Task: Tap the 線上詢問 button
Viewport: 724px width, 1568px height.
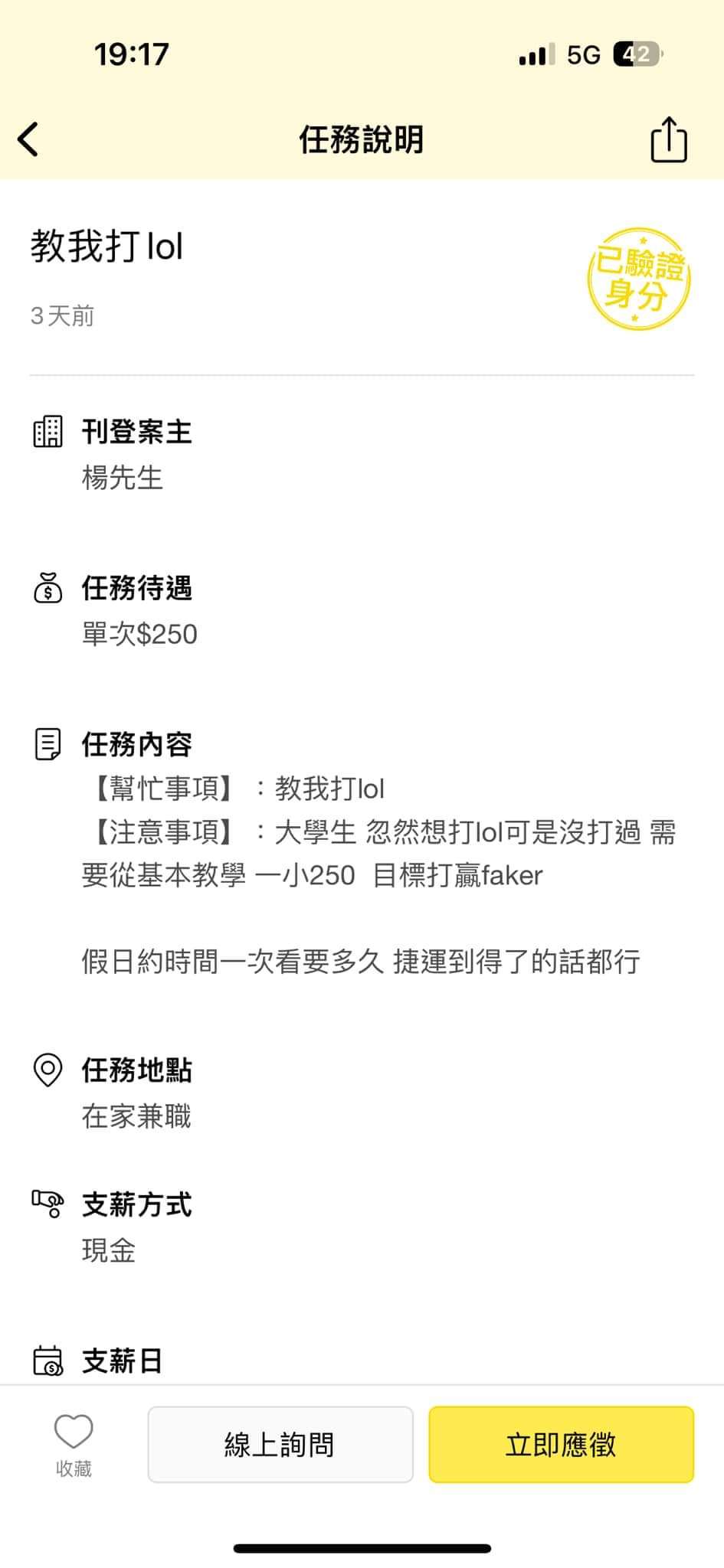Action: [x=280, y=1444]
